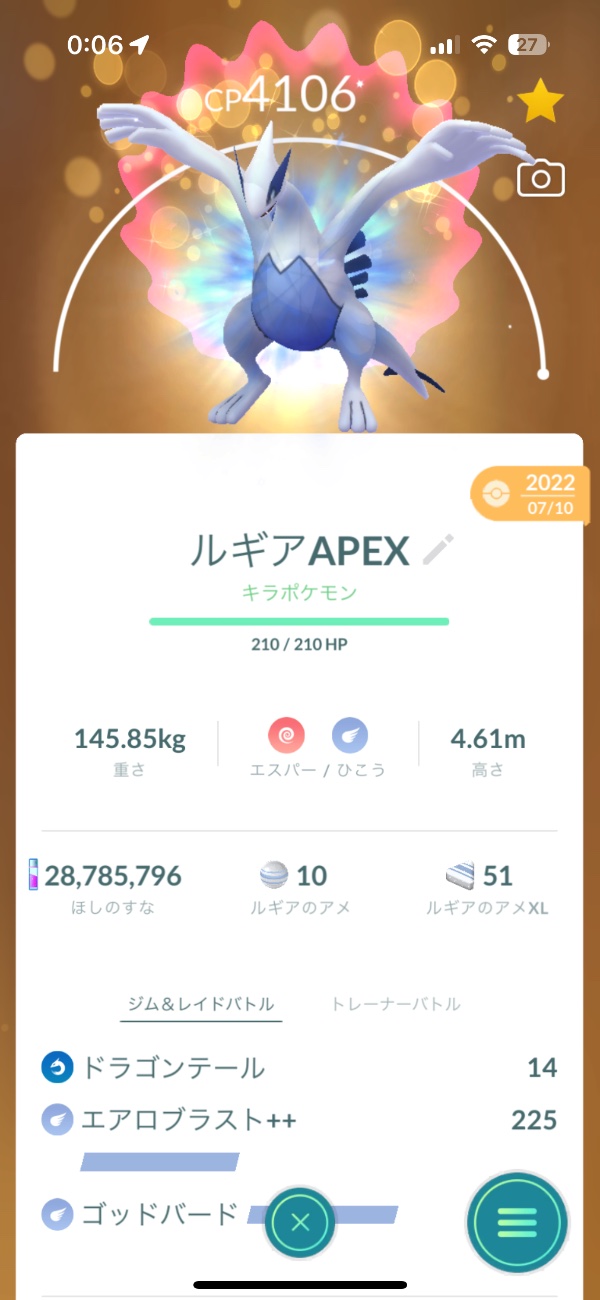Switch to the トレーナーバトル tab

point(396,1004)
